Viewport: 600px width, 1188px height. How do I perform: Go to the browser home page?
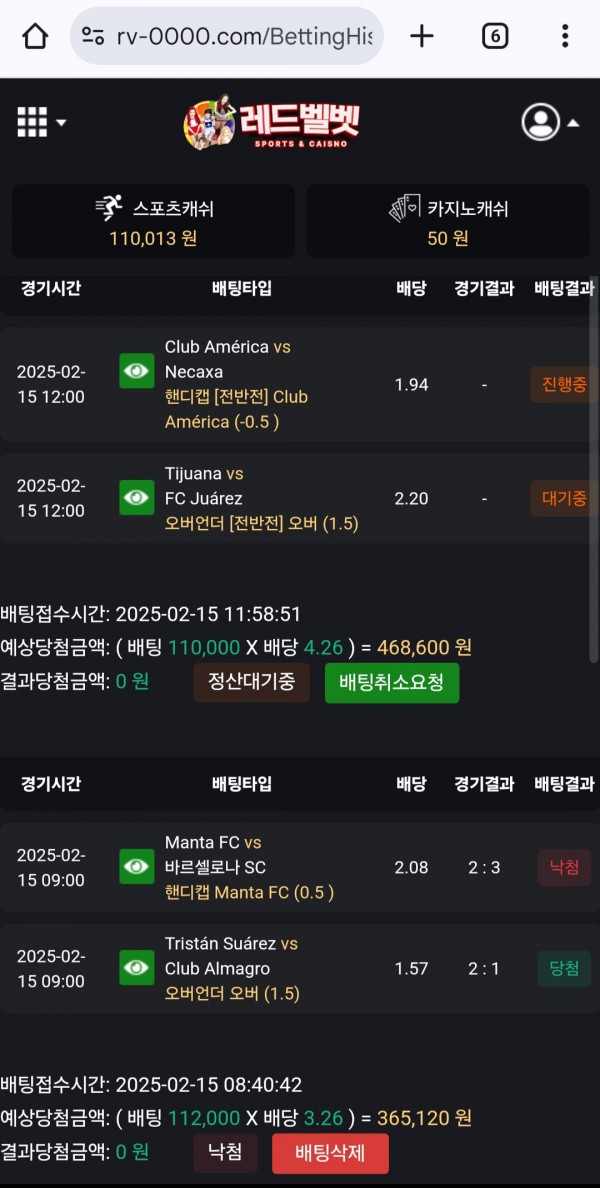pyautogui.click(x=35, y=37)
